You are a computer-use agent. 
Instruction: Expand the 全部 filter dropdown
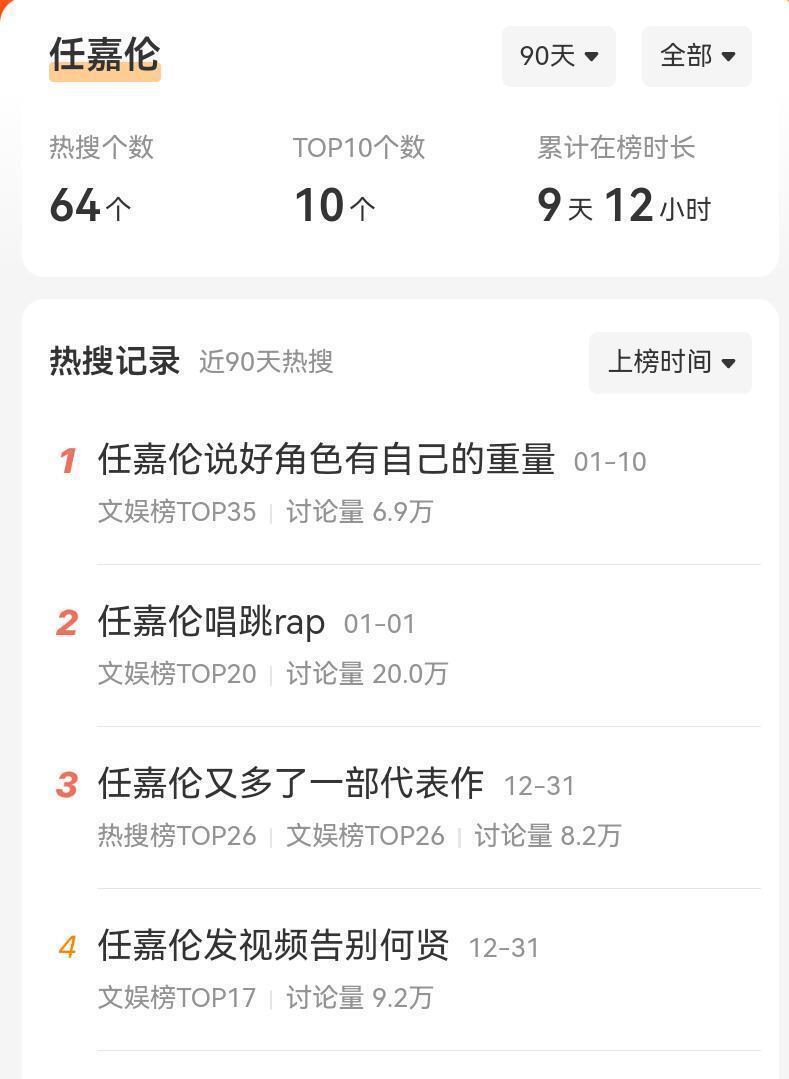[x=695, y=57]
